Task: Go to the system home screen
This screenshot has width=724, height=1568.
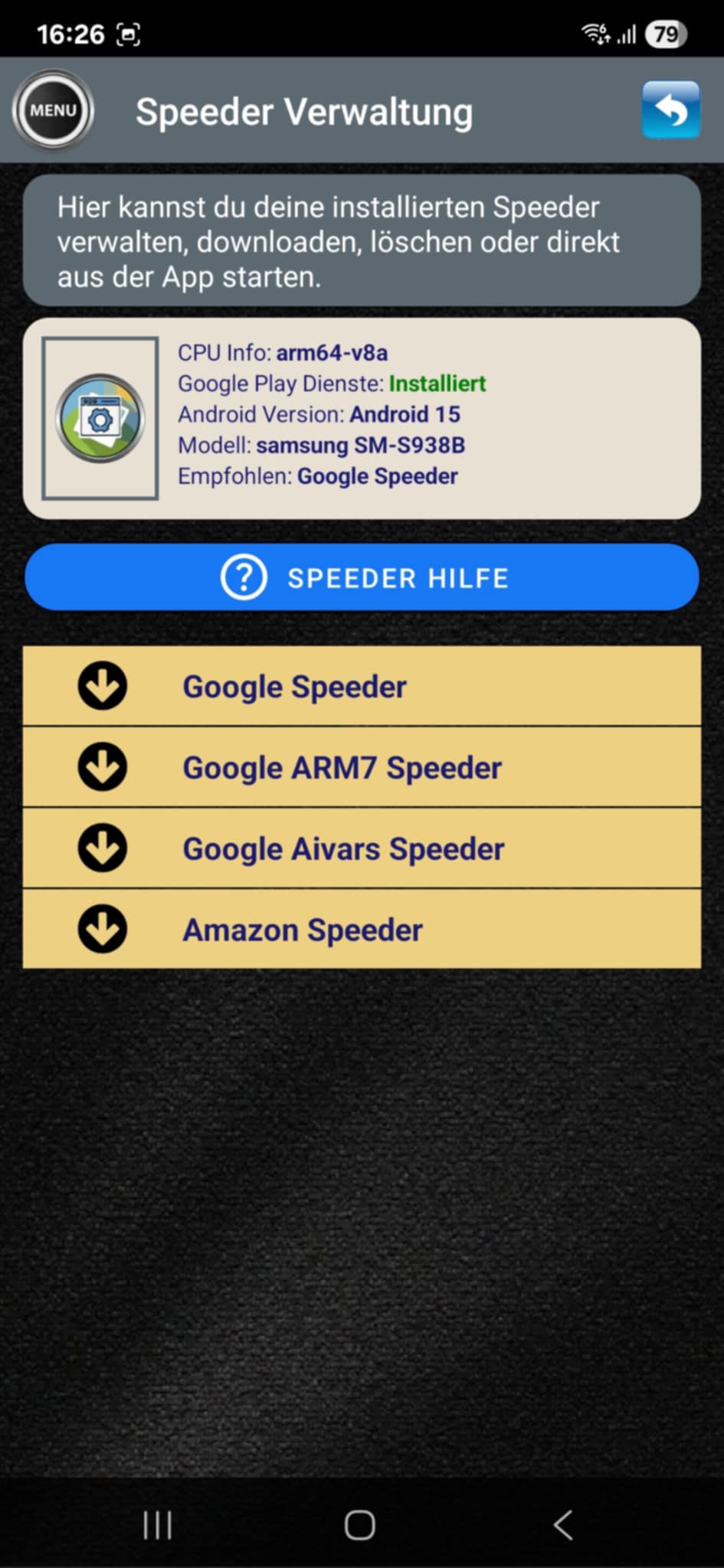Action: tap(359, 1525)
